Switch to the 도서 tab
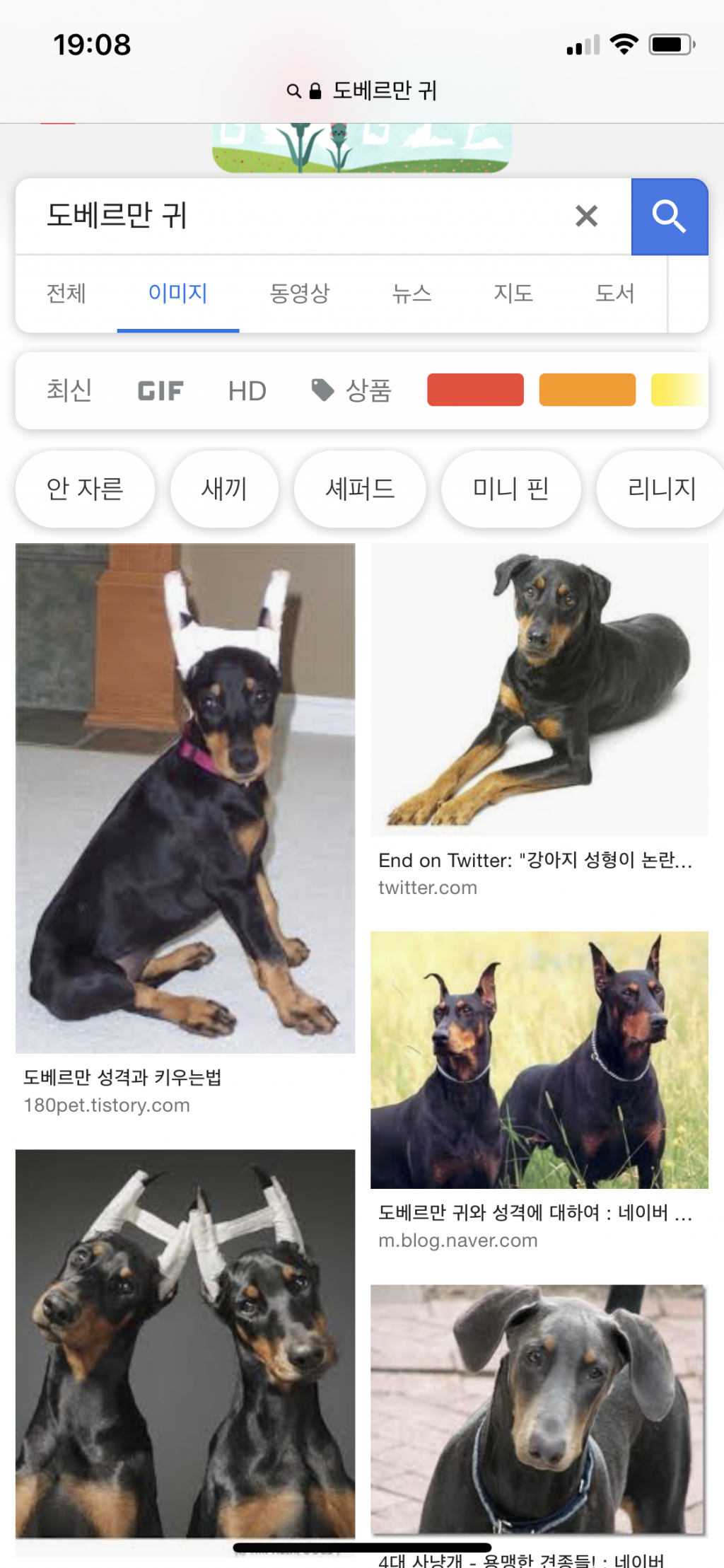Image resolution: width=724 pixels, height=1568 pixels. [614, 294]
